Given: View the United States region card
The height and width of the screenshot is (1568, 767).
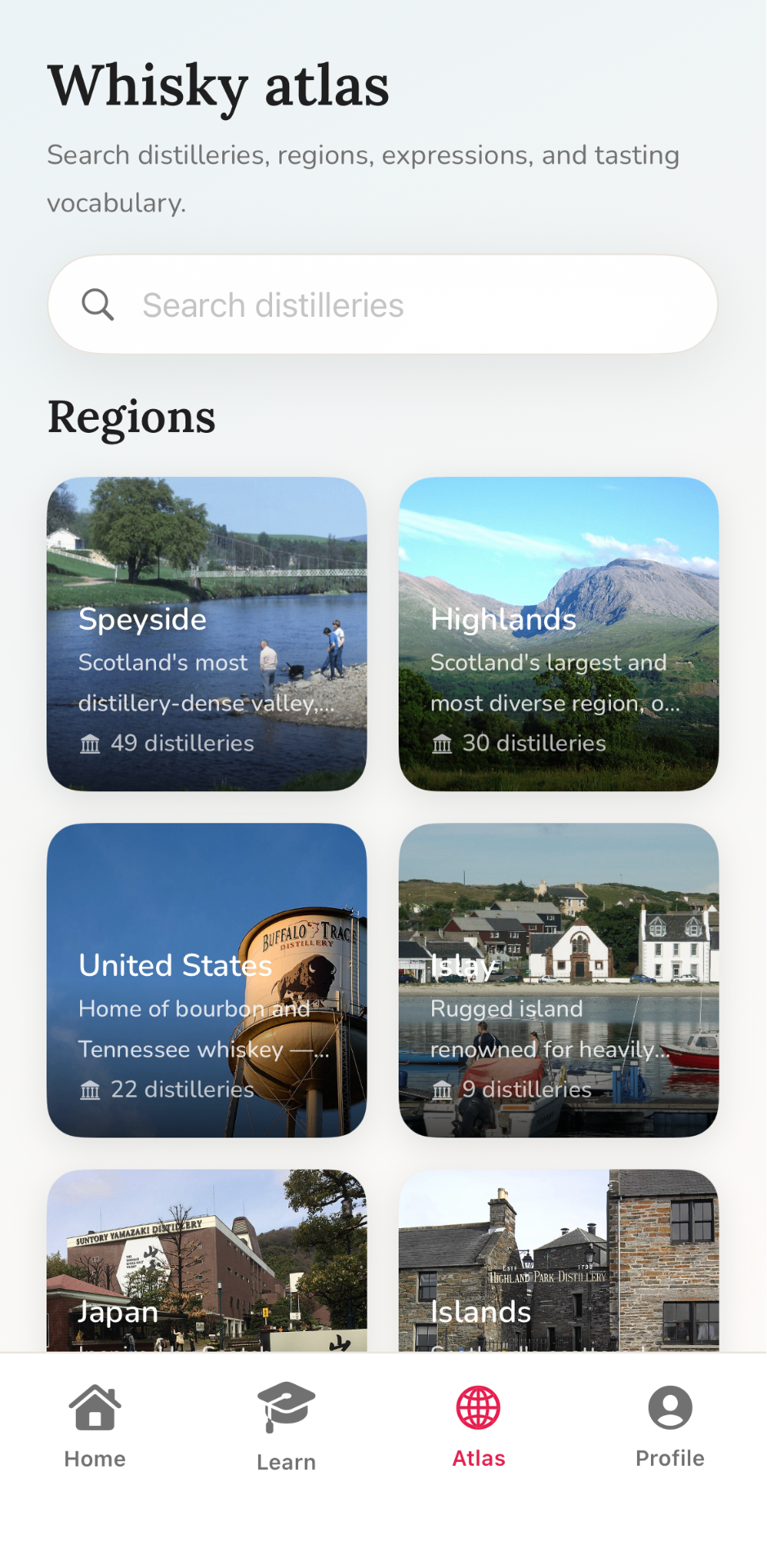Looking at the screenshot, I should tap(207, 980).
